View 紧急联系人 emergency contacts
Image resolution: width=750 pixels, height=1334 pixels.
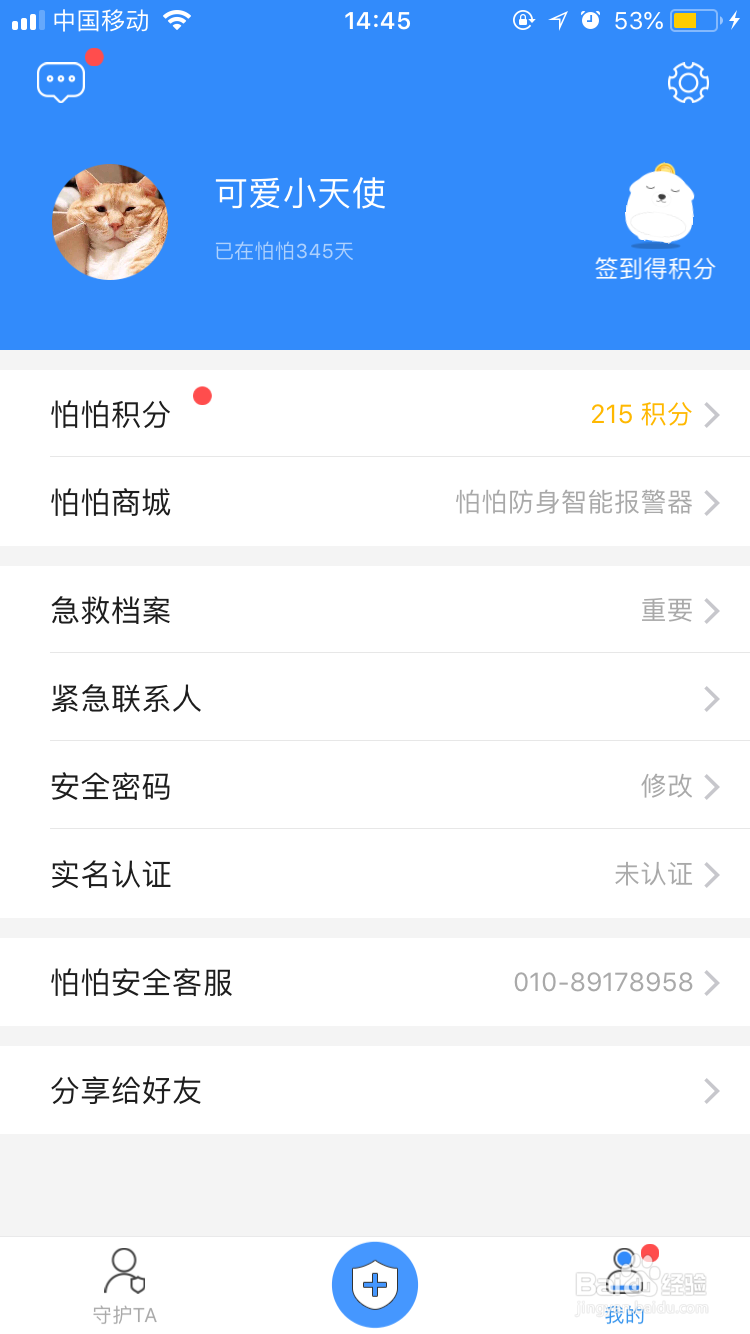[375, 698]
